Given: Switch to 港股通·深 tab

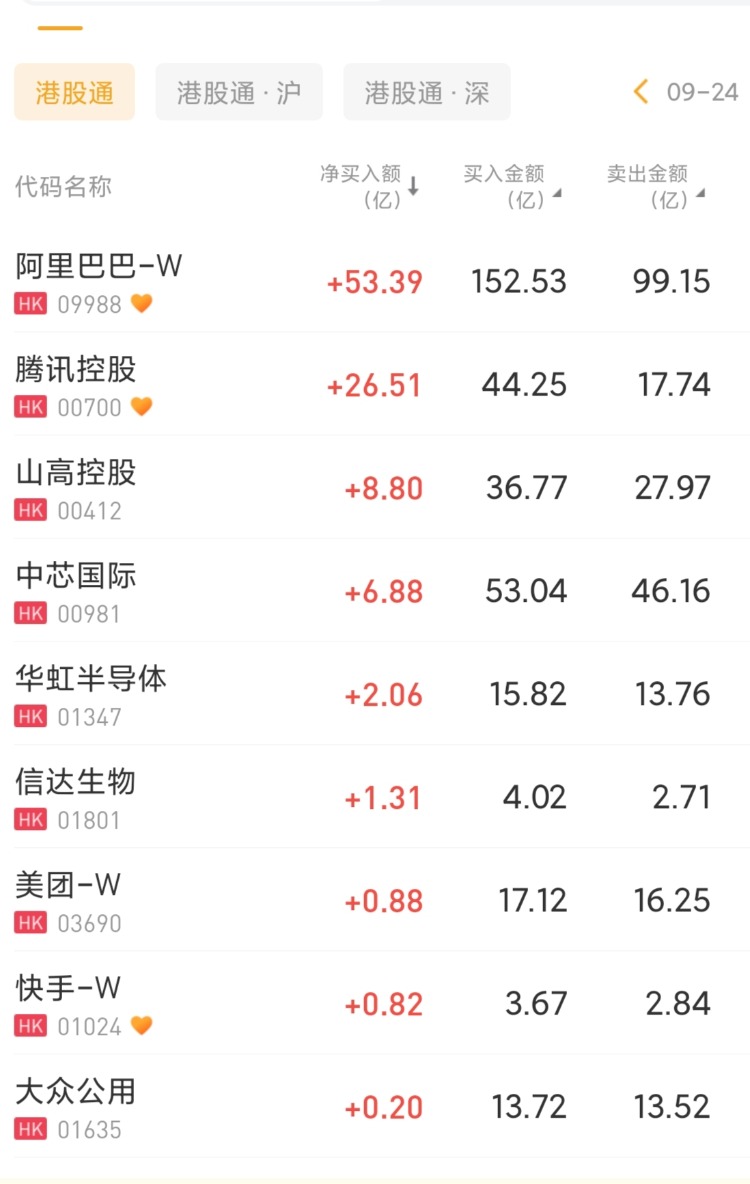Looking at the screenshot, I should 427,93.
